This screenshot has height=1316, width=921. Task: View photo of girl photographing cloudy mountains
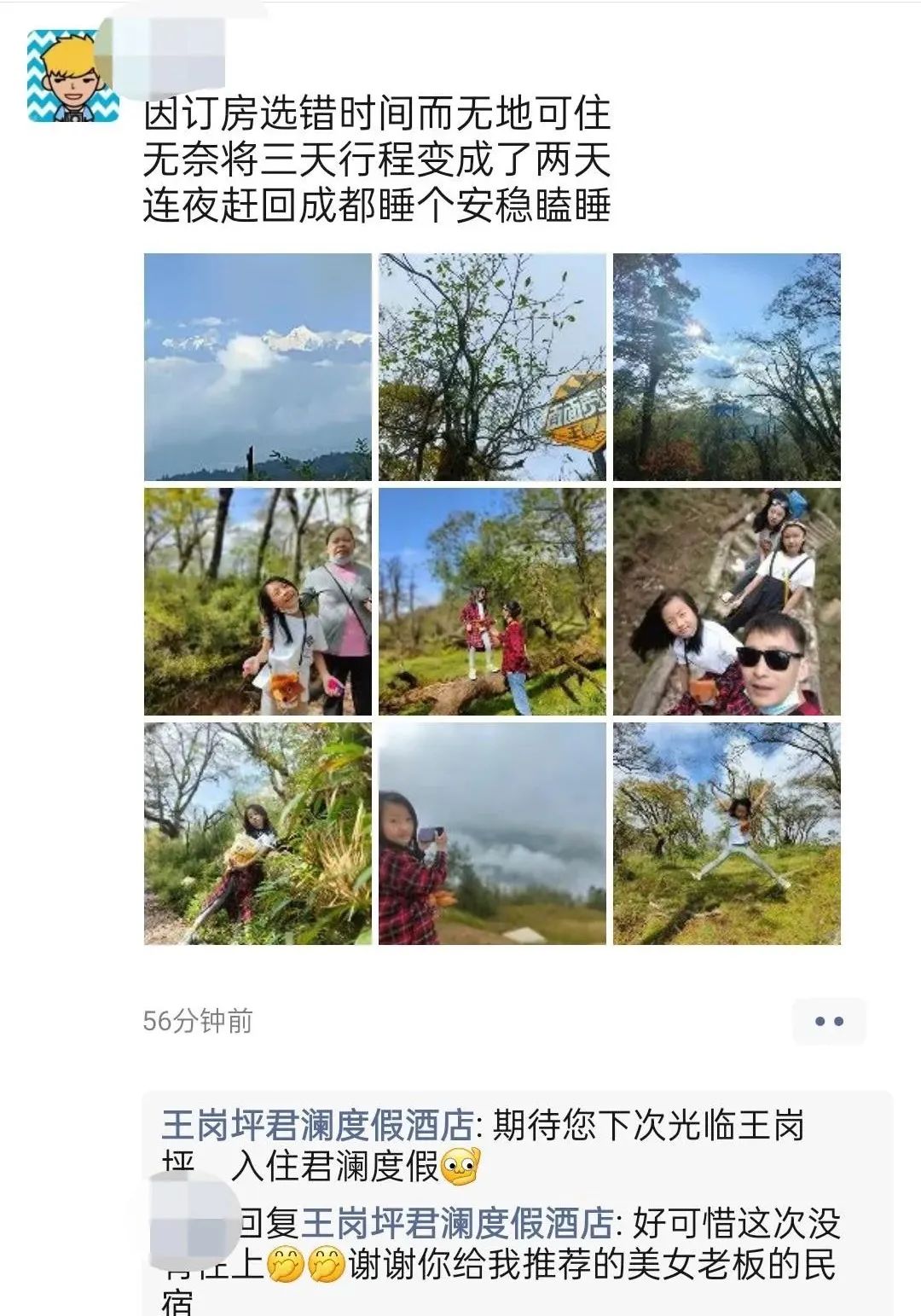[492, 833]
